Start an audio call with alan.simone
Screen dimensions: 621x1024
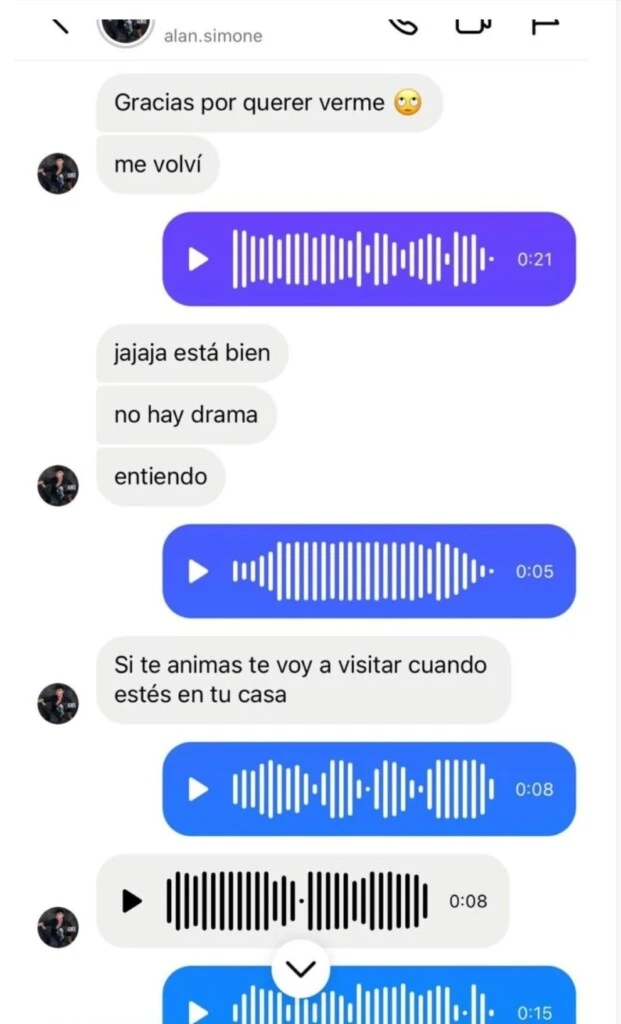pyautogui.click(x=405, y=24)
